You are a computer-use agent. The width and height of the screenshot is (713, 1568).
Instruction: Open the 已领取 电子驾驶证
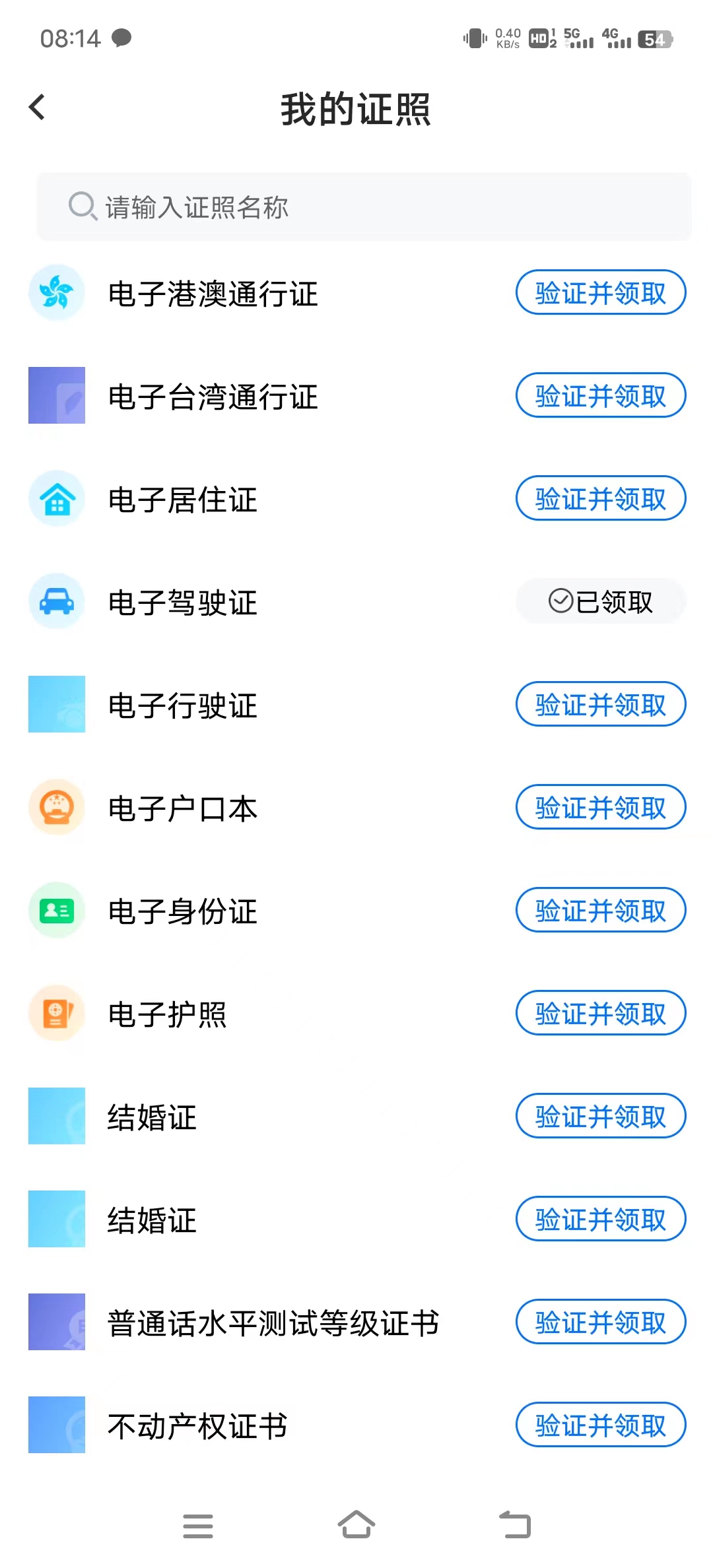[600, 602]
